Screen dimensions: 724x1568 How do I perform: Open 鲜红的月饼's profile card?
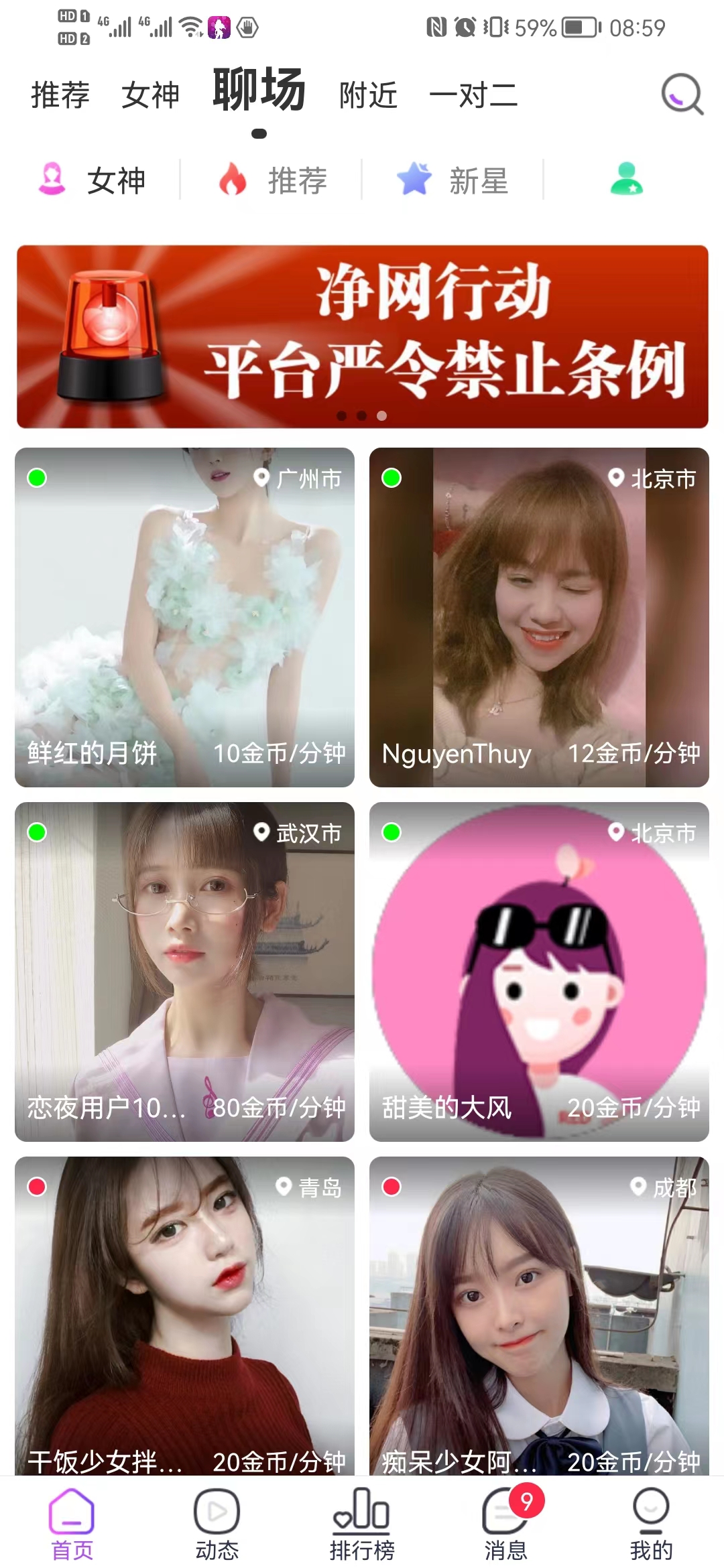tap(184, 617)
